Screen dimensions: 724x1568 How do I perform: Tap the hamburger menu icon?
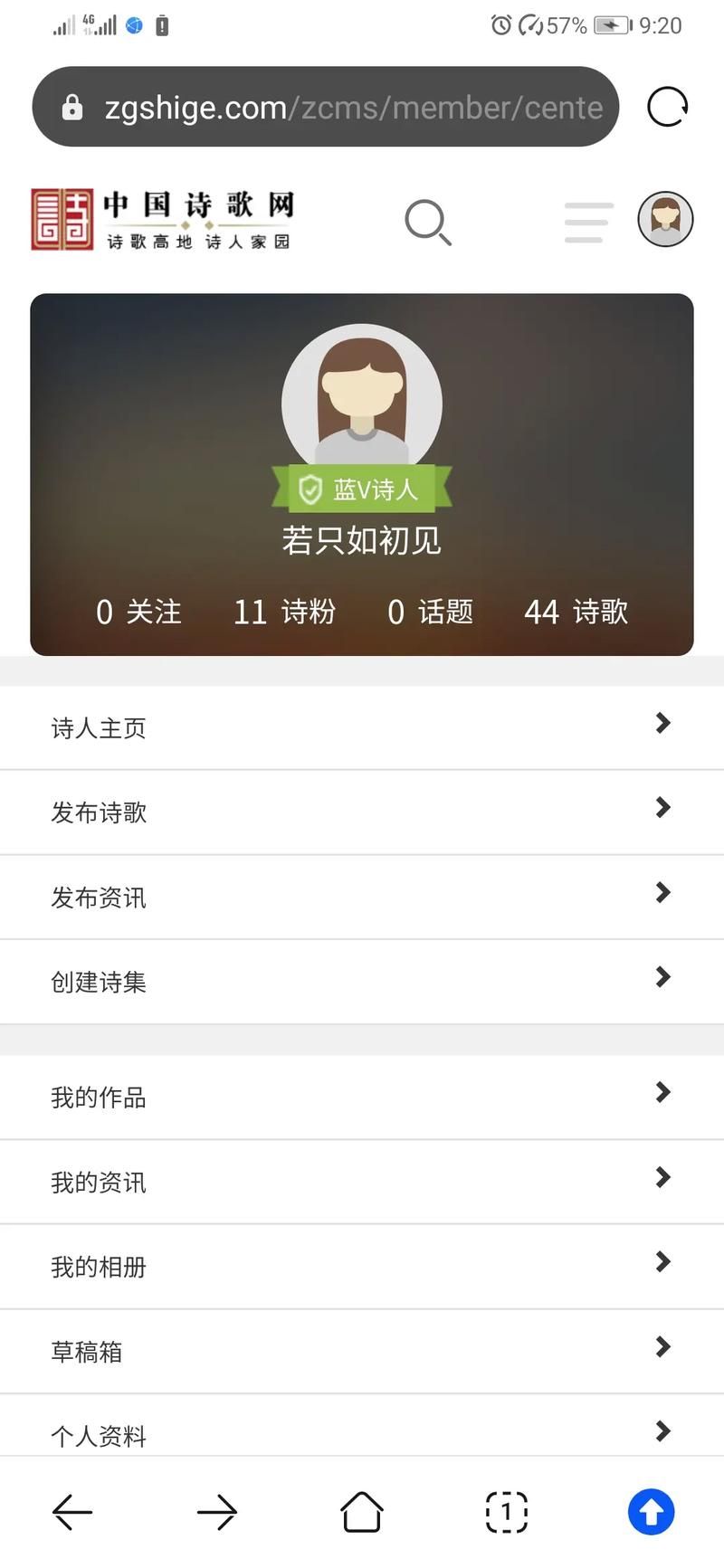(587, 223)
